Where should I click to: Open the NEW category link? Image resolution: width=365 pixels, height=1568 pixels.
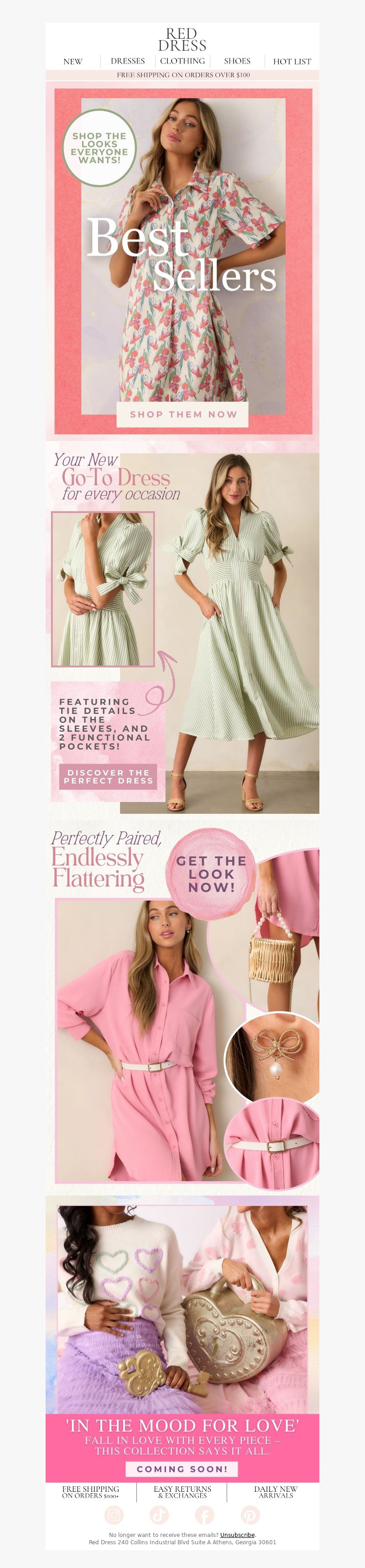[x=73, y=62]
